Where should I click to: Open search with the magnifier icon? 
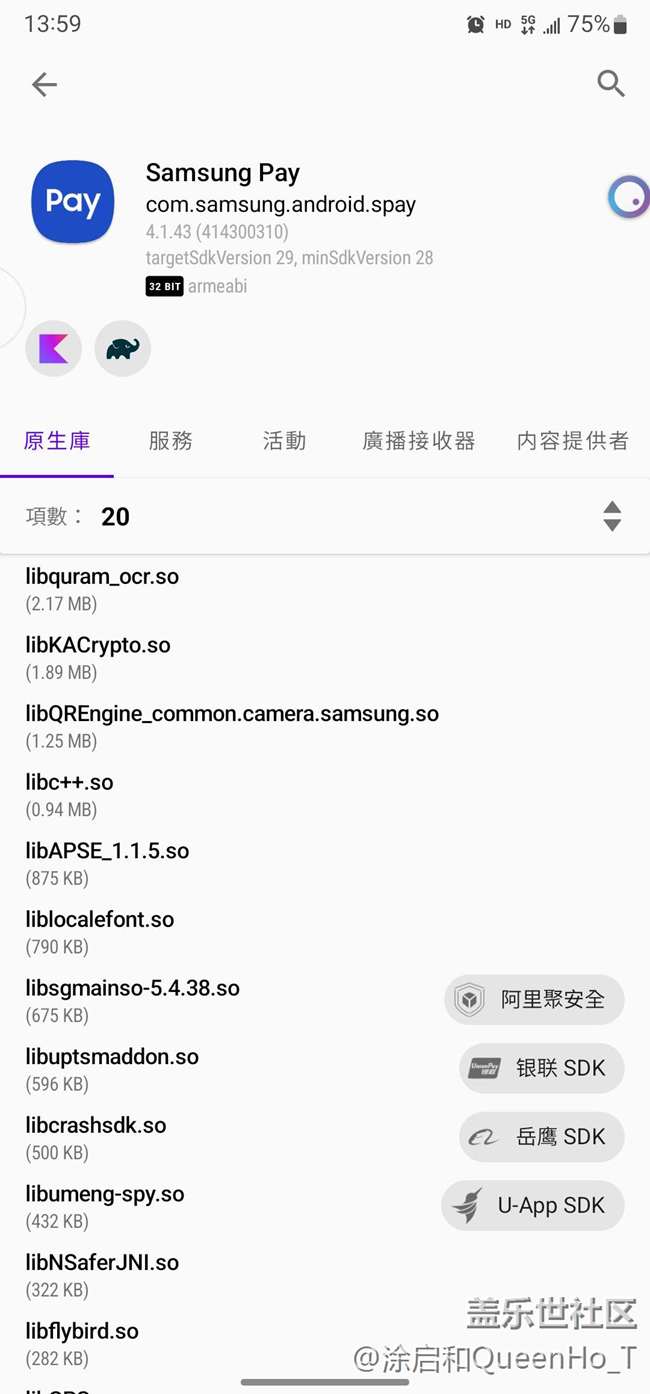pos(610,84)
